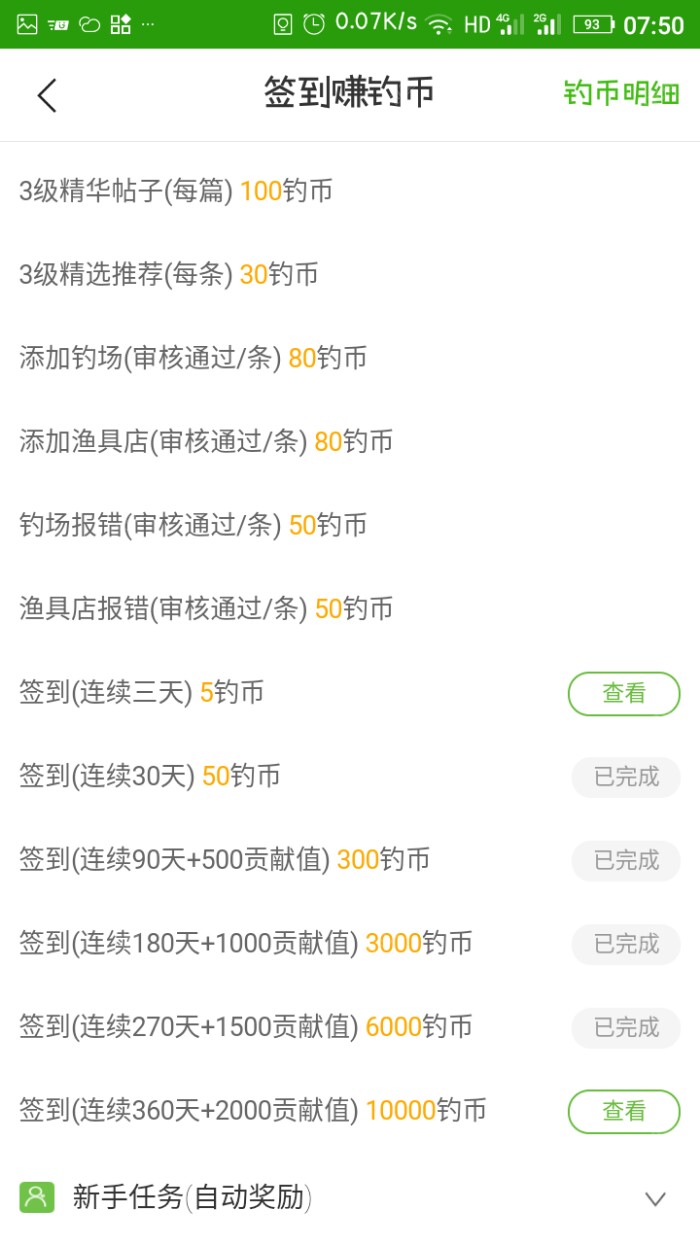
Task: Tap 已完成 for 签到(连续180天+1000贡献值)
Action: click(x=626, y=944)
